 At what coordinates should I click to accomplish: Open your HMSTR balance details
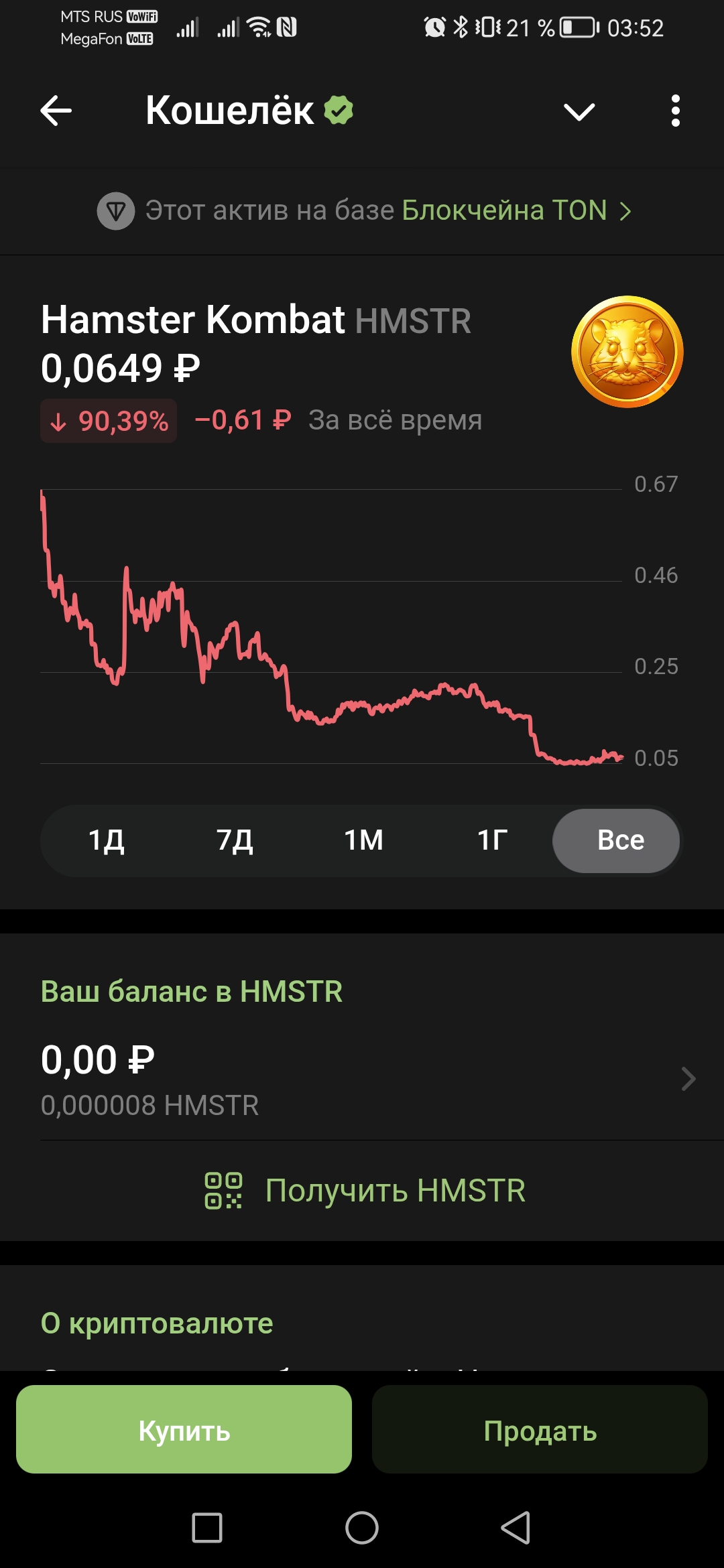click(x=362, y=1077)
